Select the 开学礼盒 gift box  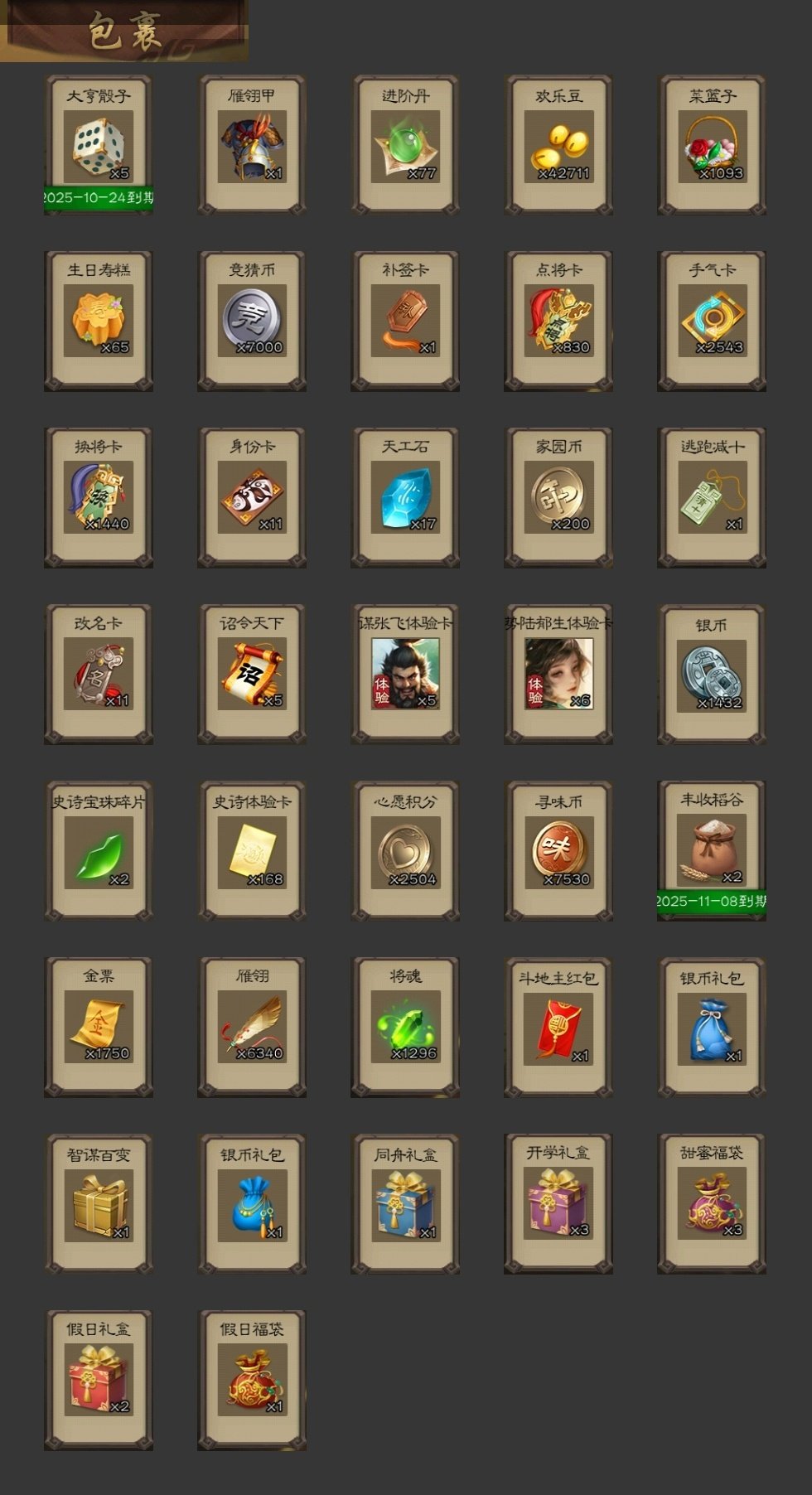pyautogui.click(x=558, y=1203)
